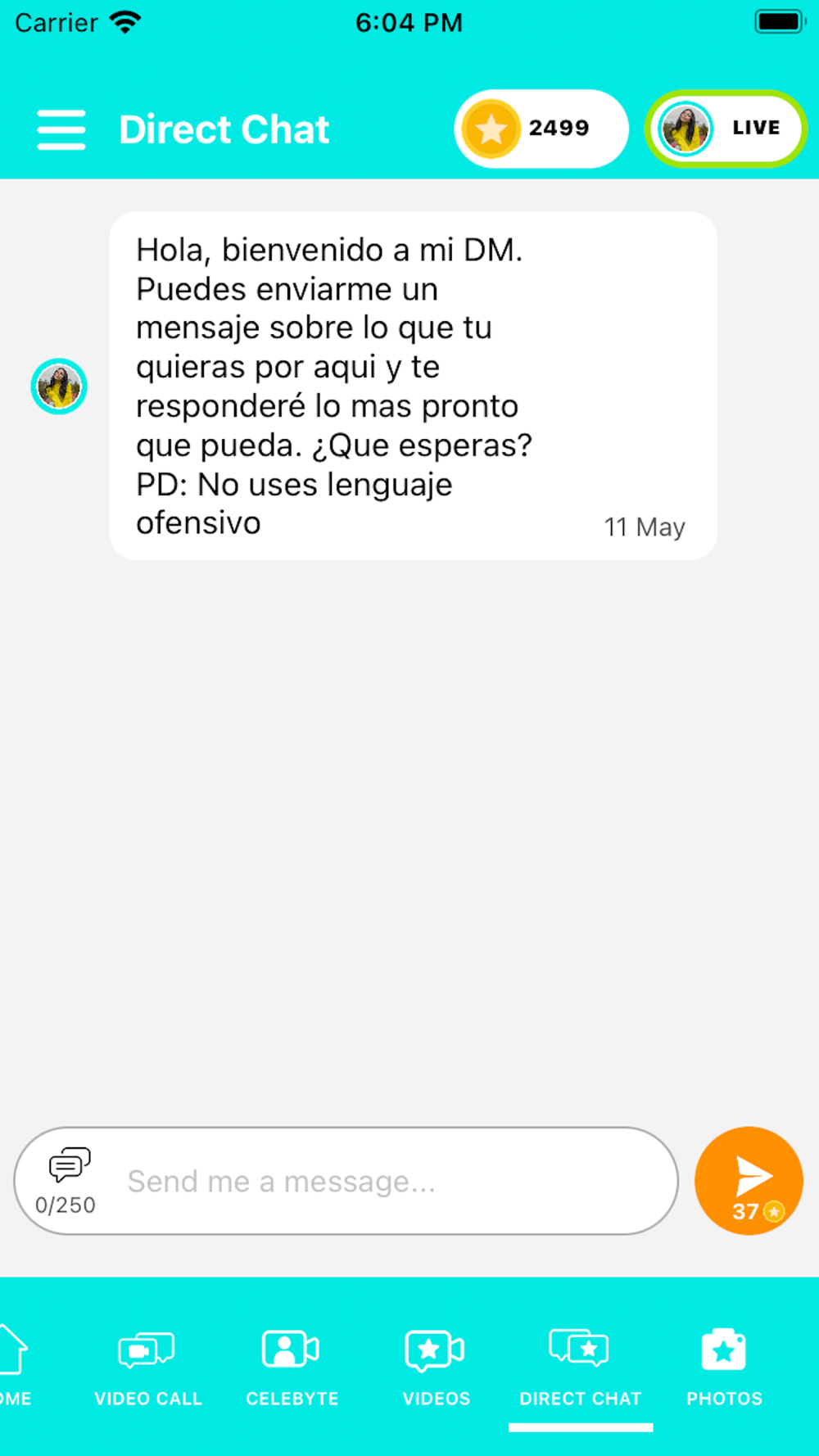Tap the LIVE button
Screen dimensions: 819x1456
pos(726,129)
